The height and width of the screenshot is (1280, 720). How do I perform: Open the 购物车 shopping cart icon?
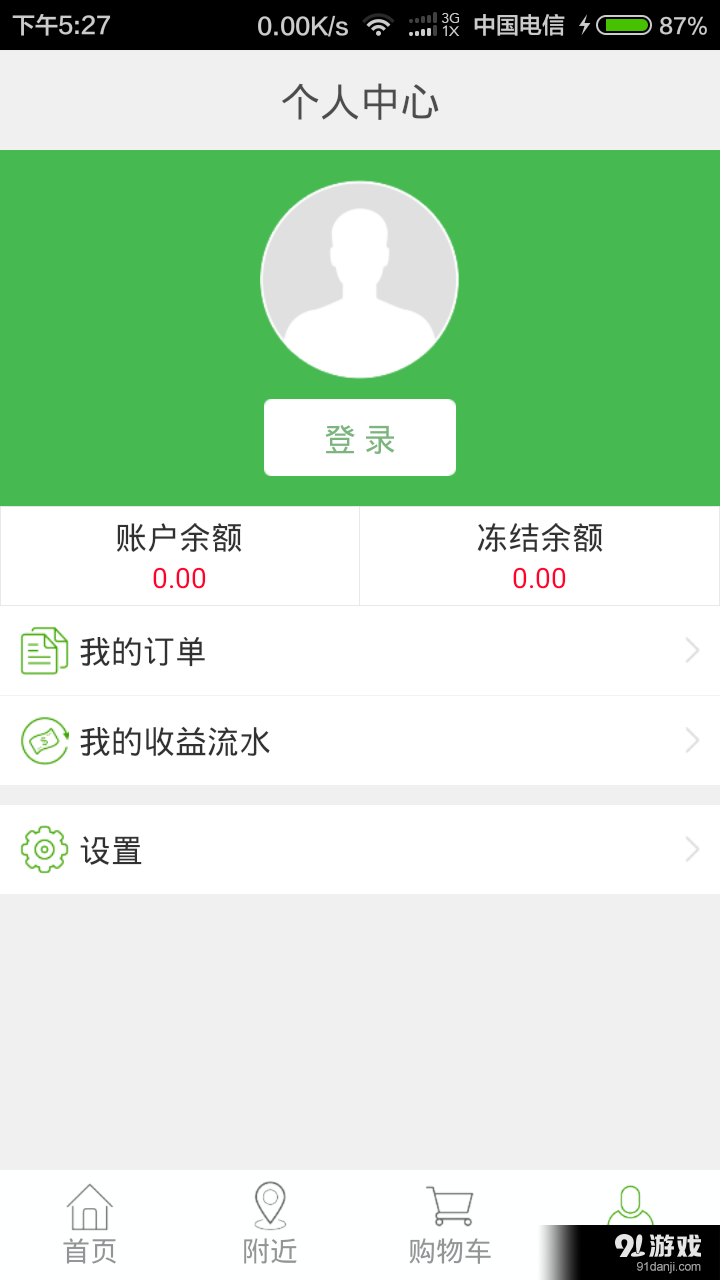449,1205
